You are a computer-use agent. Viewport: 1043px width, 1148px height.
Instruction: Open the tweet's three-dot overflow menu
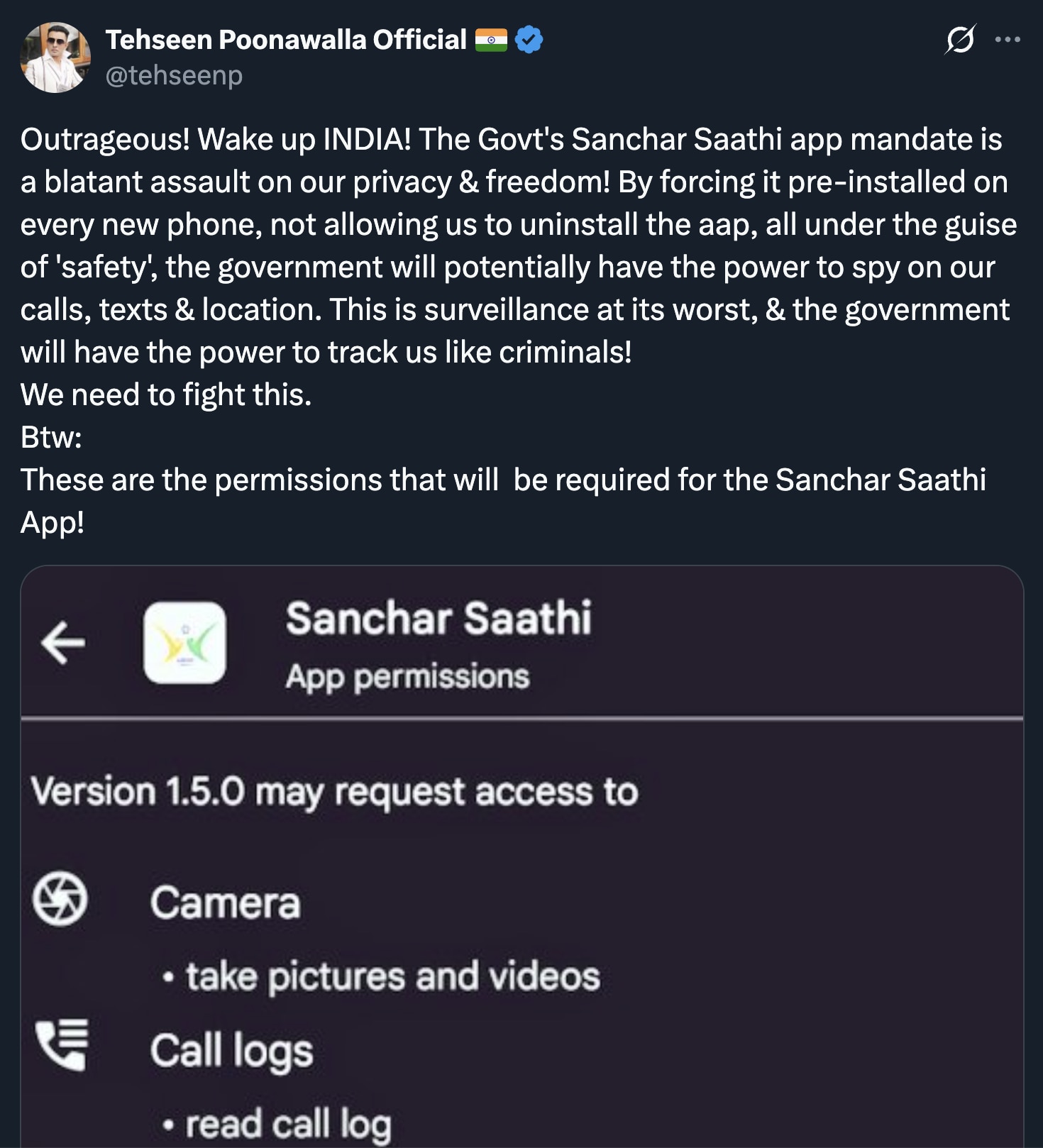[x=1007, y=40]
